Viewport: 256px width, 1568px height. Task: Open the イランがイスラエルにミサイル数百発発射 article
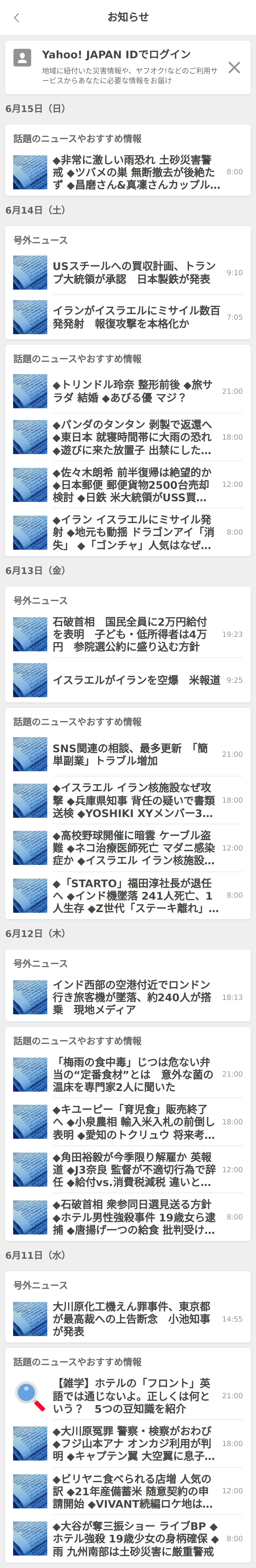pyautogui.click(x=134, y=317)
